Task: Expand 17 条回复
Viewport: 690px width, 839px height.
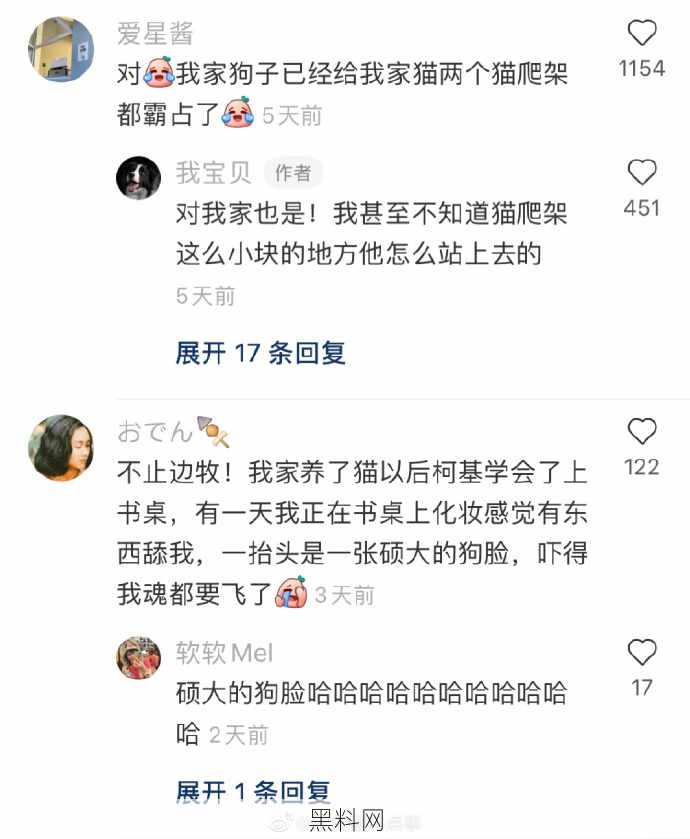Action: point(260,353)
